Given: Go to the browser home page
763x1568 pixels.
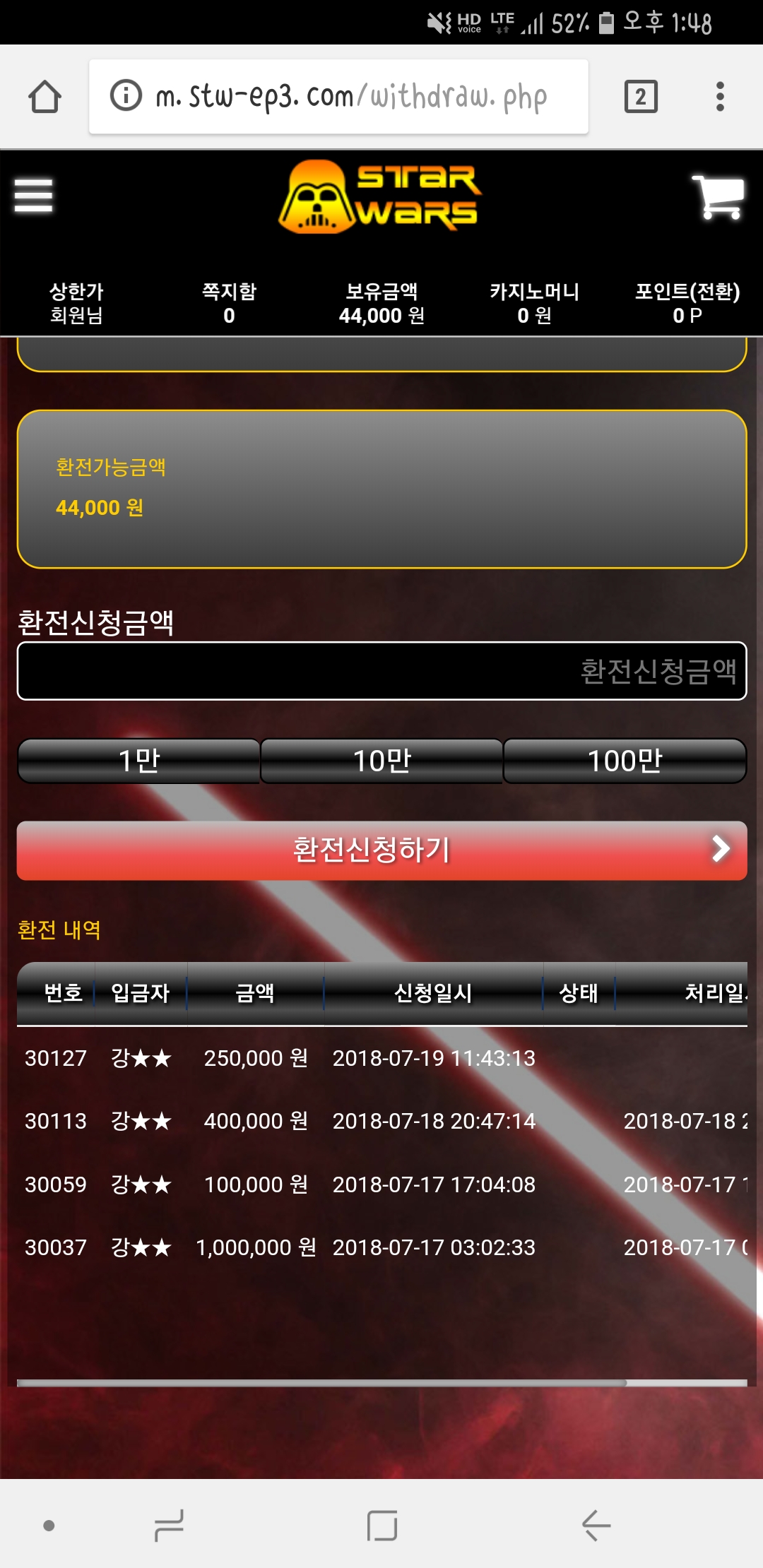Looking at the screenshot, I should click(45, 97).
